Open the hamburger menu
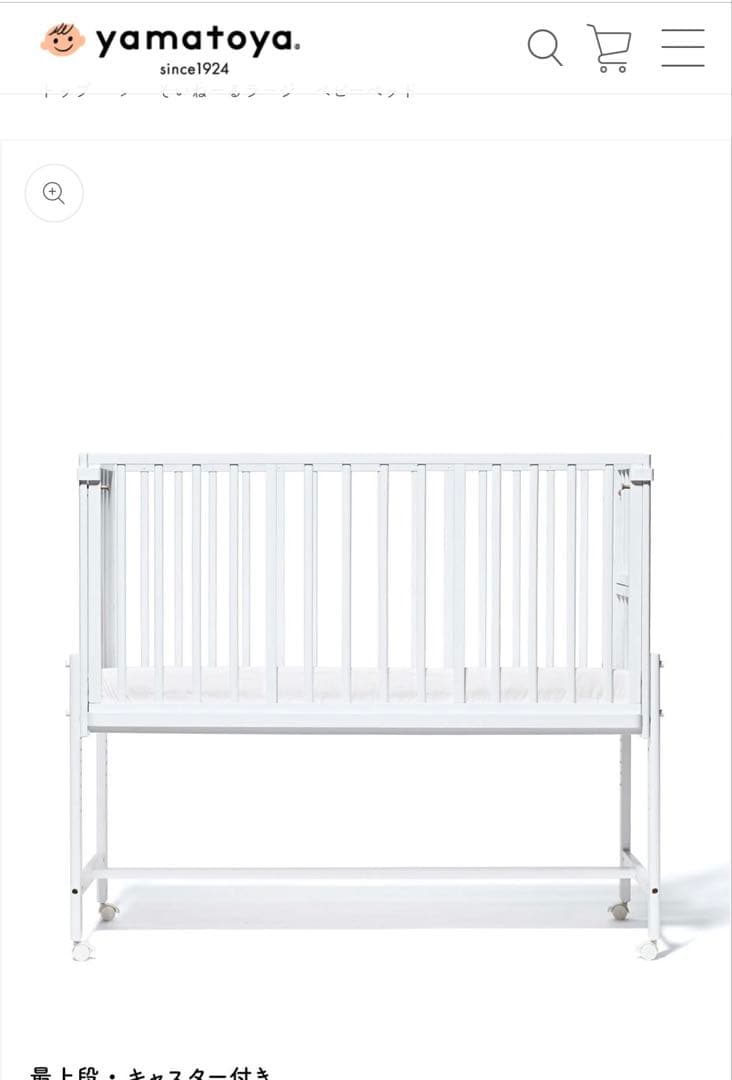The height and width of the screenshot is (1080, 732). coord(682,47)
